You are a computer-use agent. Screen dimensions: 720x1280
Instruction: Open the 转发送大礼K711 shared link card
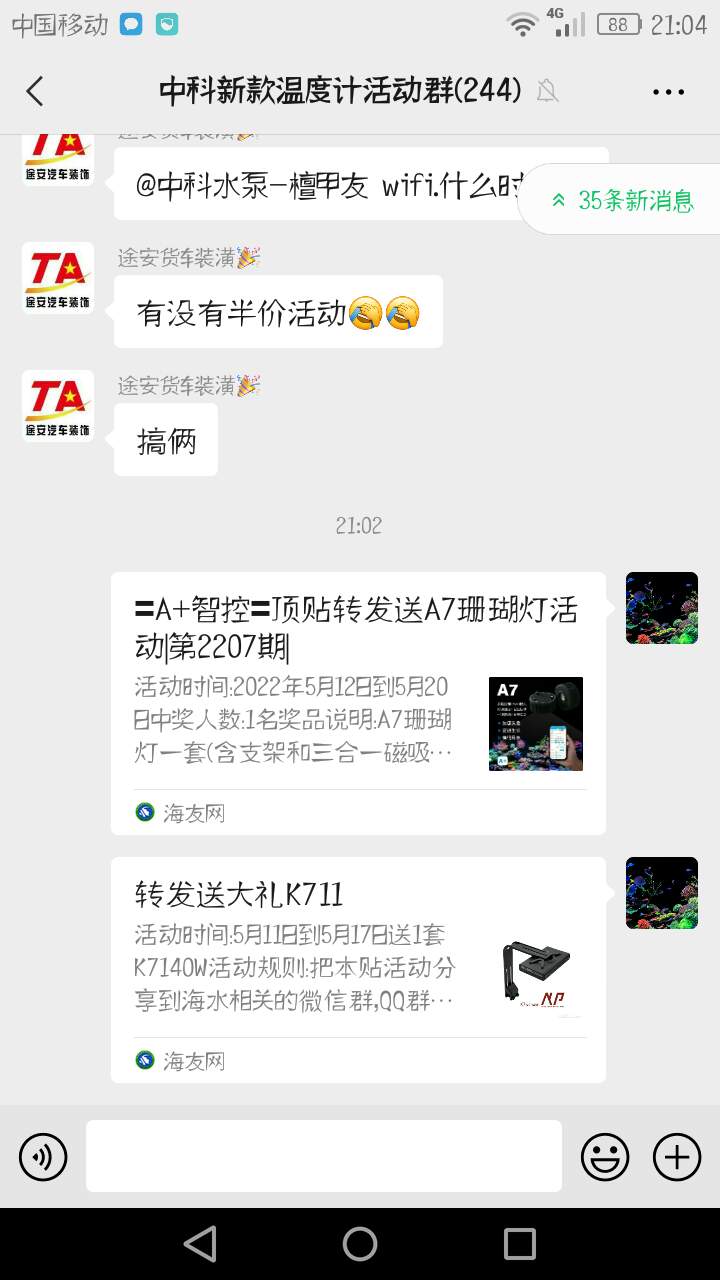pyautogui.click(x=358, y=969)
